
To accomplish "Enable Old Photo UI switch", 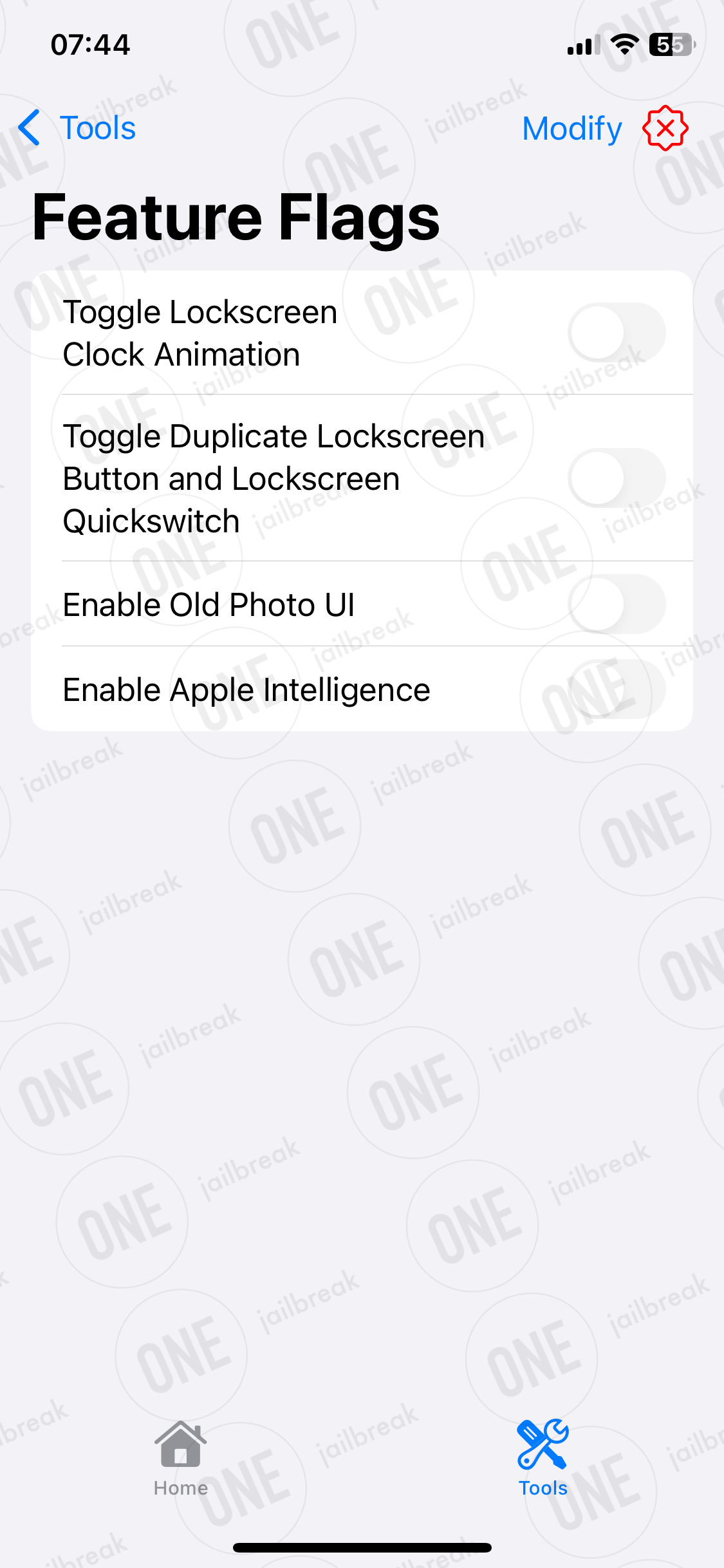I will coord(617,604).
